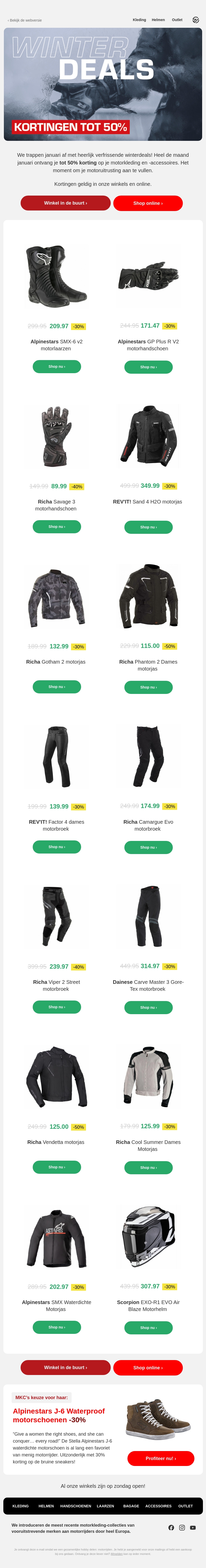This screenshot has width=206, height=1568.
Task: Shop the Richa Phantom 2 Dames motorjas
Action: coord(148,687)
